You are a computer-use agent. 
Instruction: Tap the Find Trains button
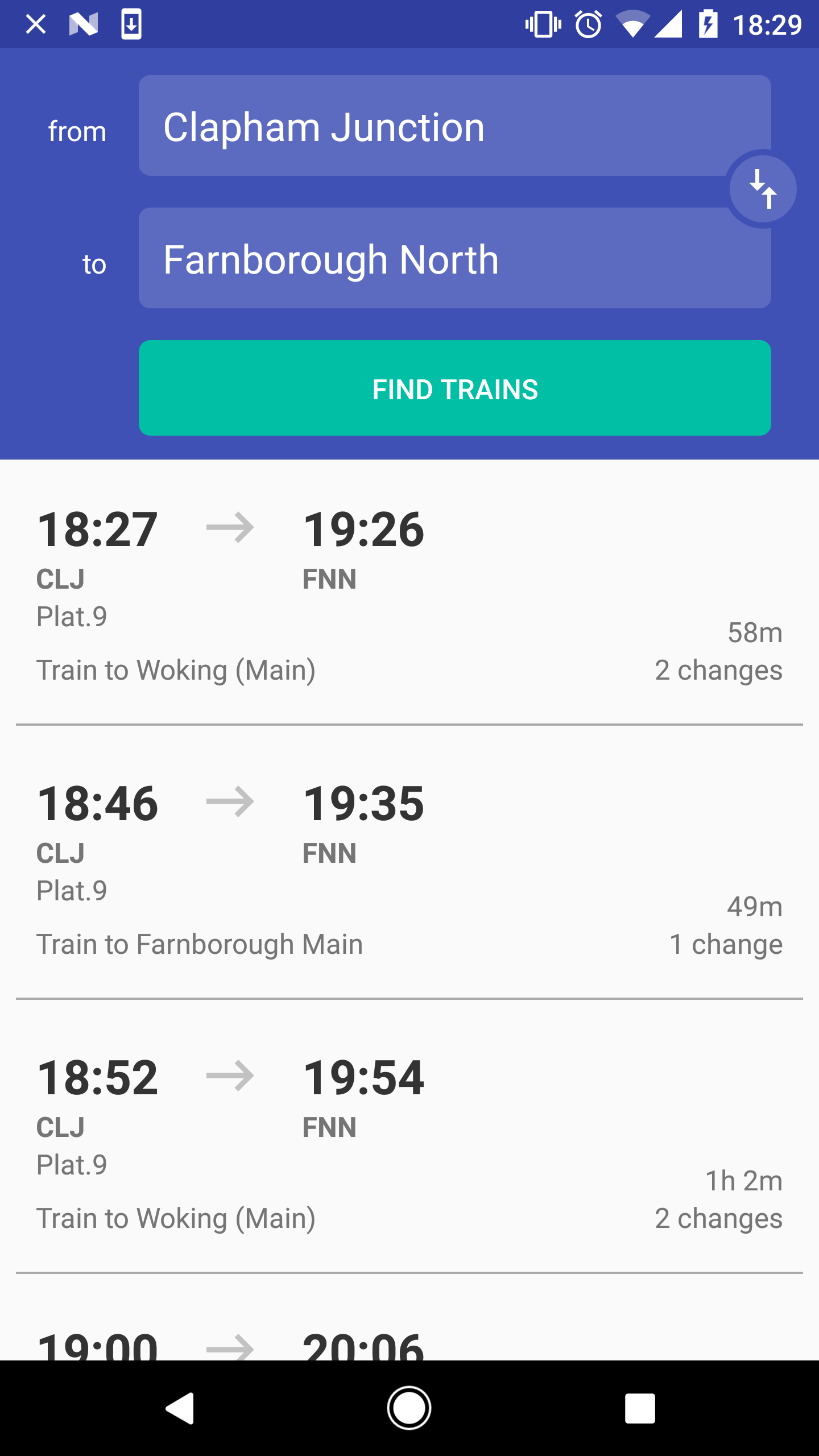(x=454, y=388)
